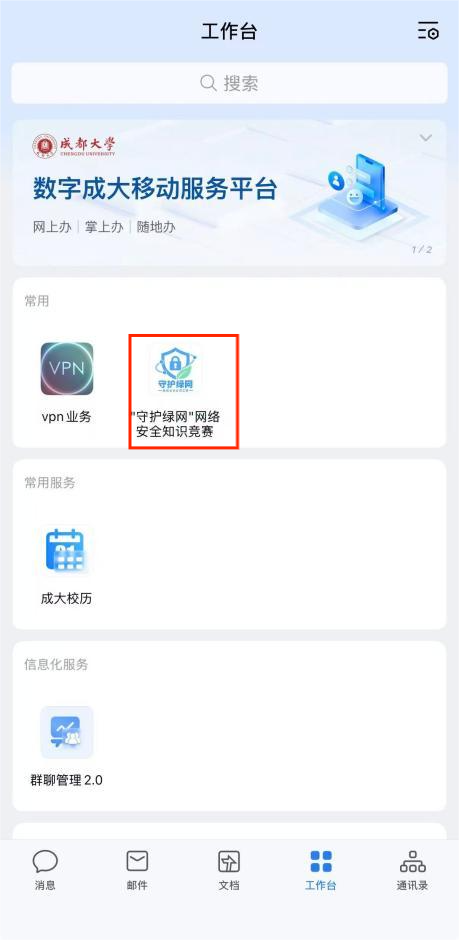Viewport: 459px width, 940px height.
Task: Launch the vpn业务 app
Action: [x=67, y=382]
